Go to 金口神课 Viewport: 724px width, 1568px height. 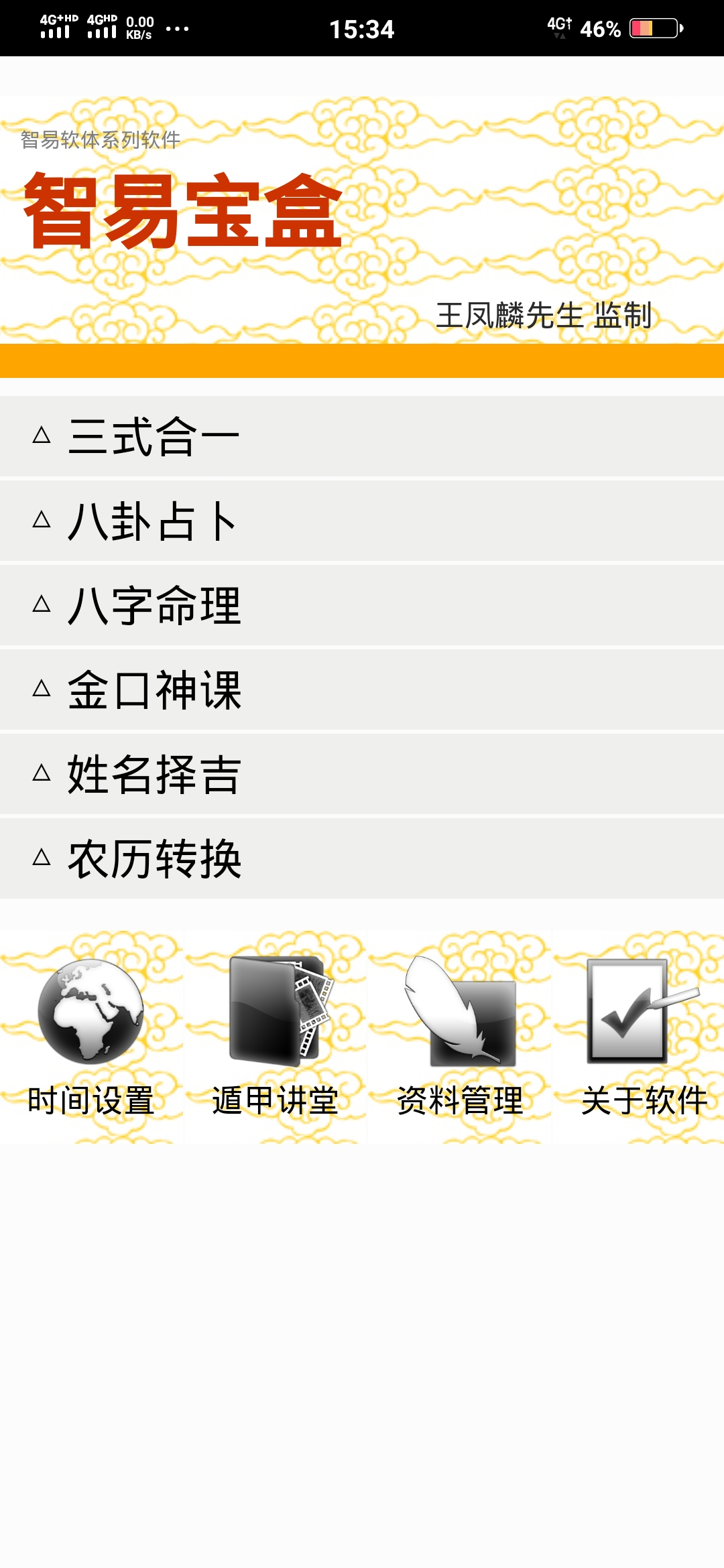click(x=154, y=690)
